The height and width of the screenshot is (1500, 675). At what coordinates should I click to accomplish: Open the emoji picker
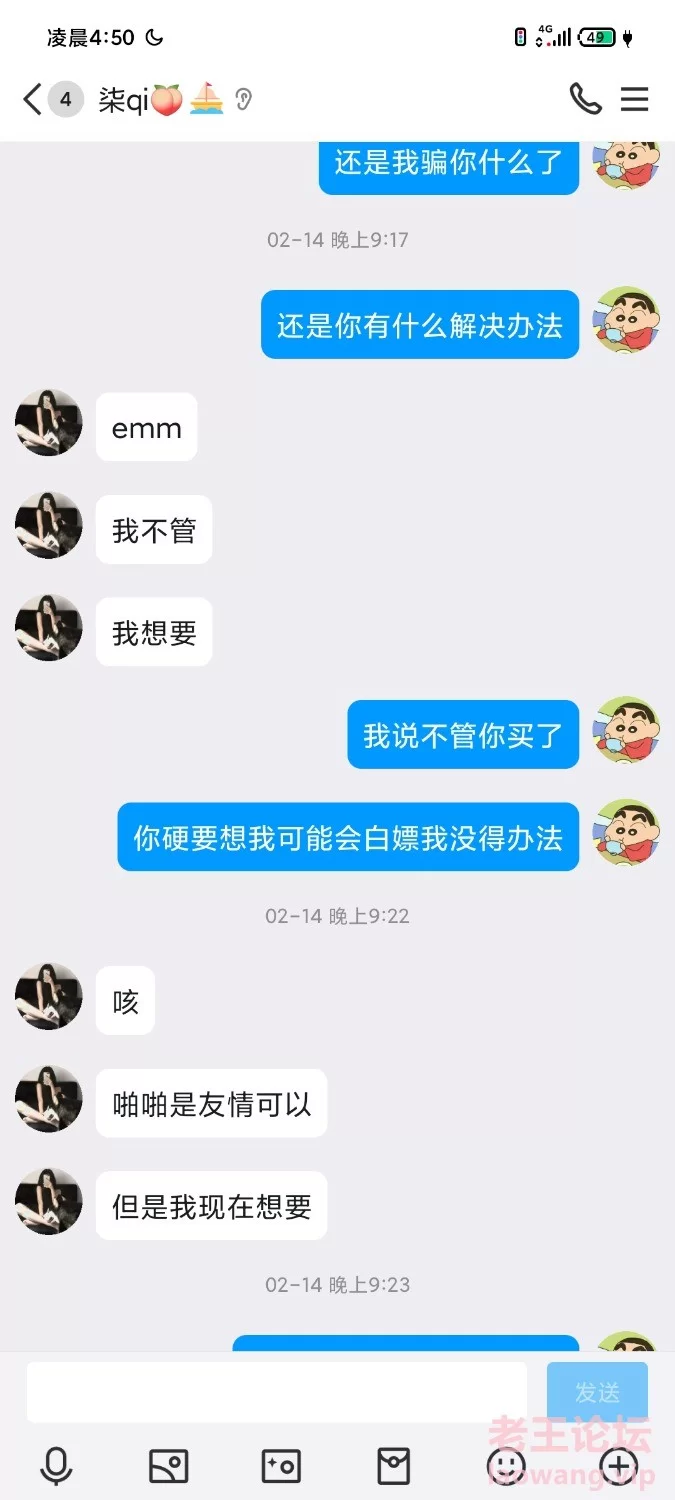tap(506, 1466)
